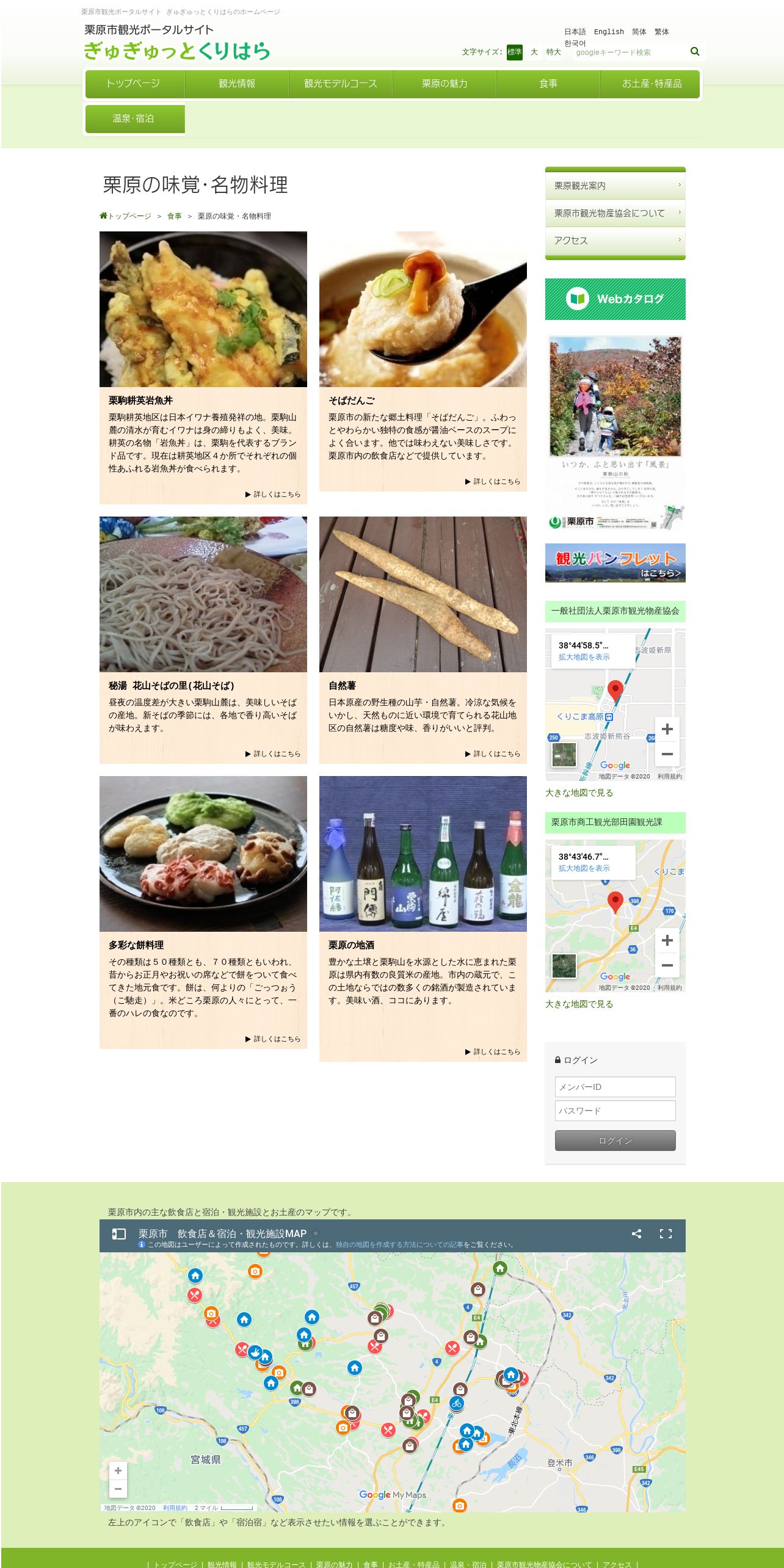The width and height of the screenshot is (784, 1568).
Task: Open the 観光情報 navigation tab
Action: (x=237, y=84)
